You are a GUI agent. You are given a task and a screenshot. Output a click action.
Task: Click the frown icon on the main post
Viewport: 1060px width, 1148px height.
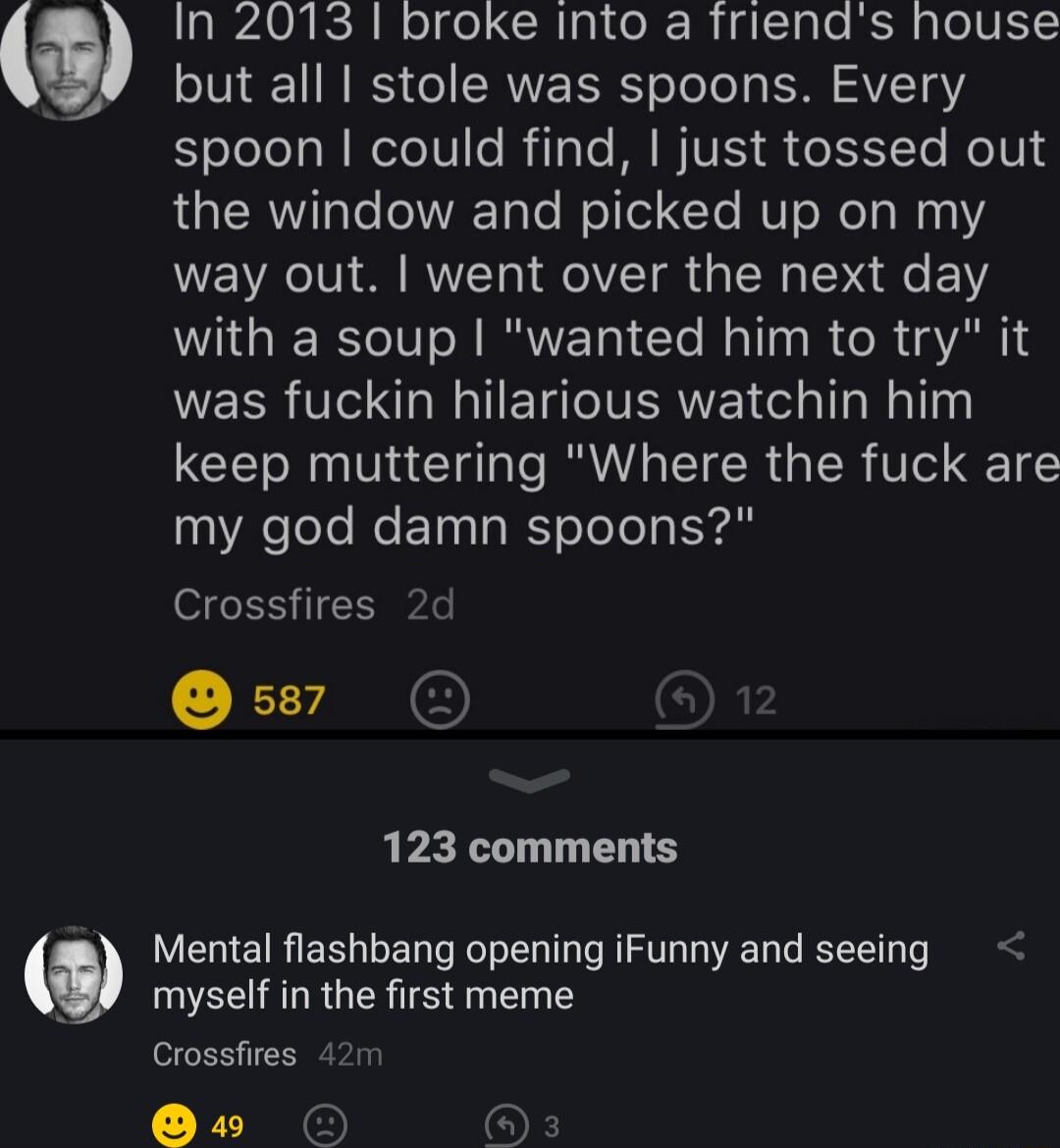pyautogui.click(x=440, y=699)
